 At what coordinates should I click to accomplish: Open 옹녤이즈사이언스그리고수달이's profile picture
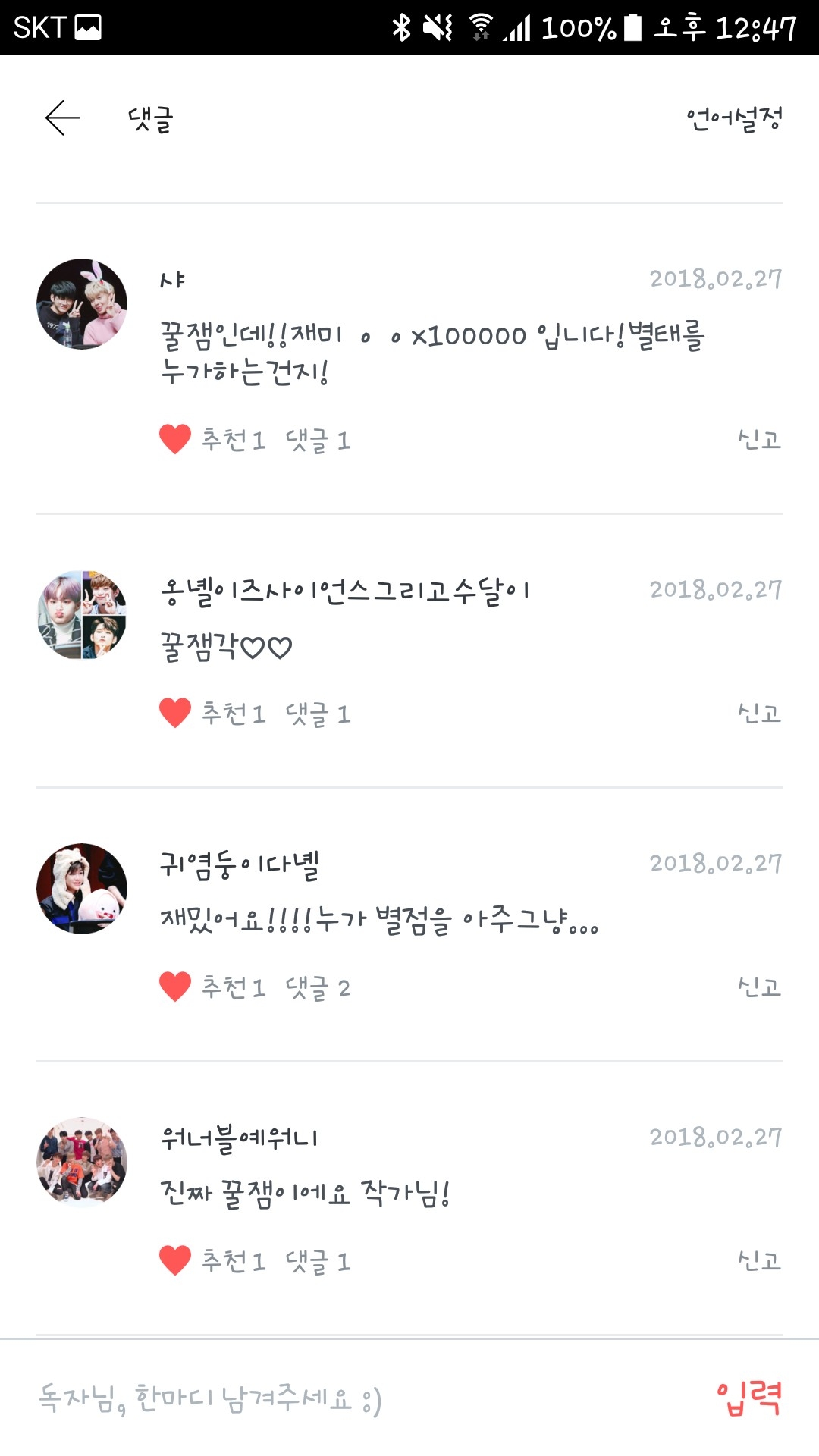point(82,615)
